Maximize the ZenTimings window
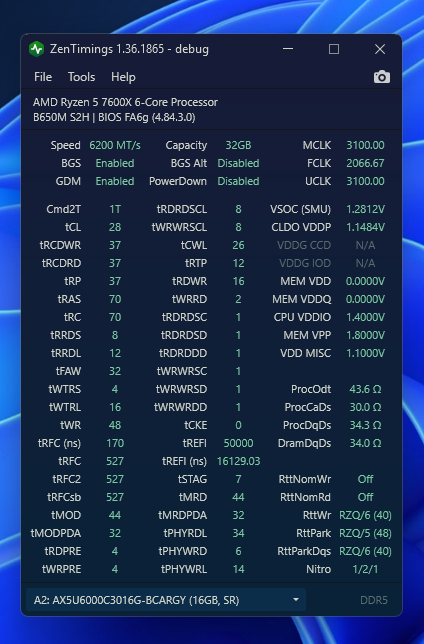Viewport: 424px width, 644px height. point(334,49)
